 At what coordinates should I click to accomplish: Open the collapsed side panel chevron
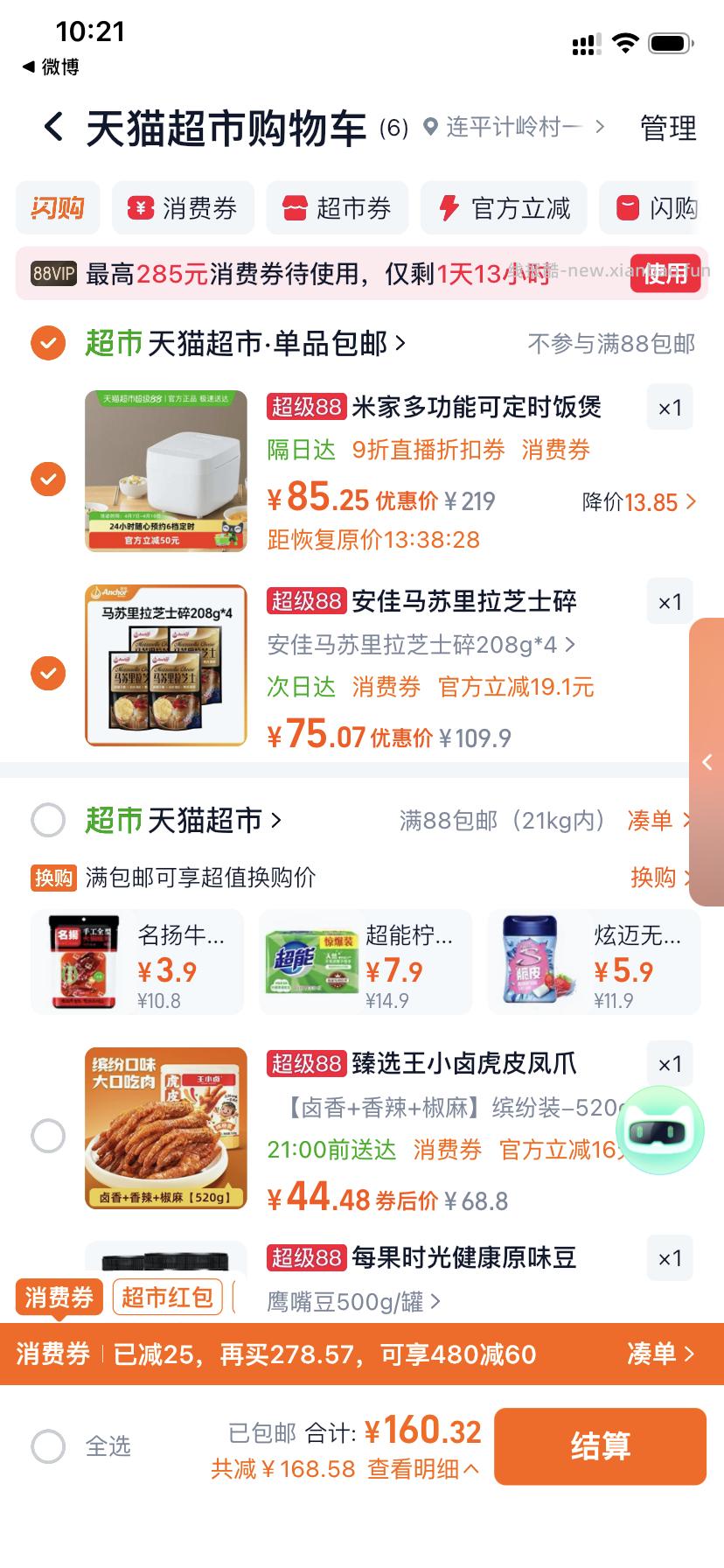click(x=707, y=762)
